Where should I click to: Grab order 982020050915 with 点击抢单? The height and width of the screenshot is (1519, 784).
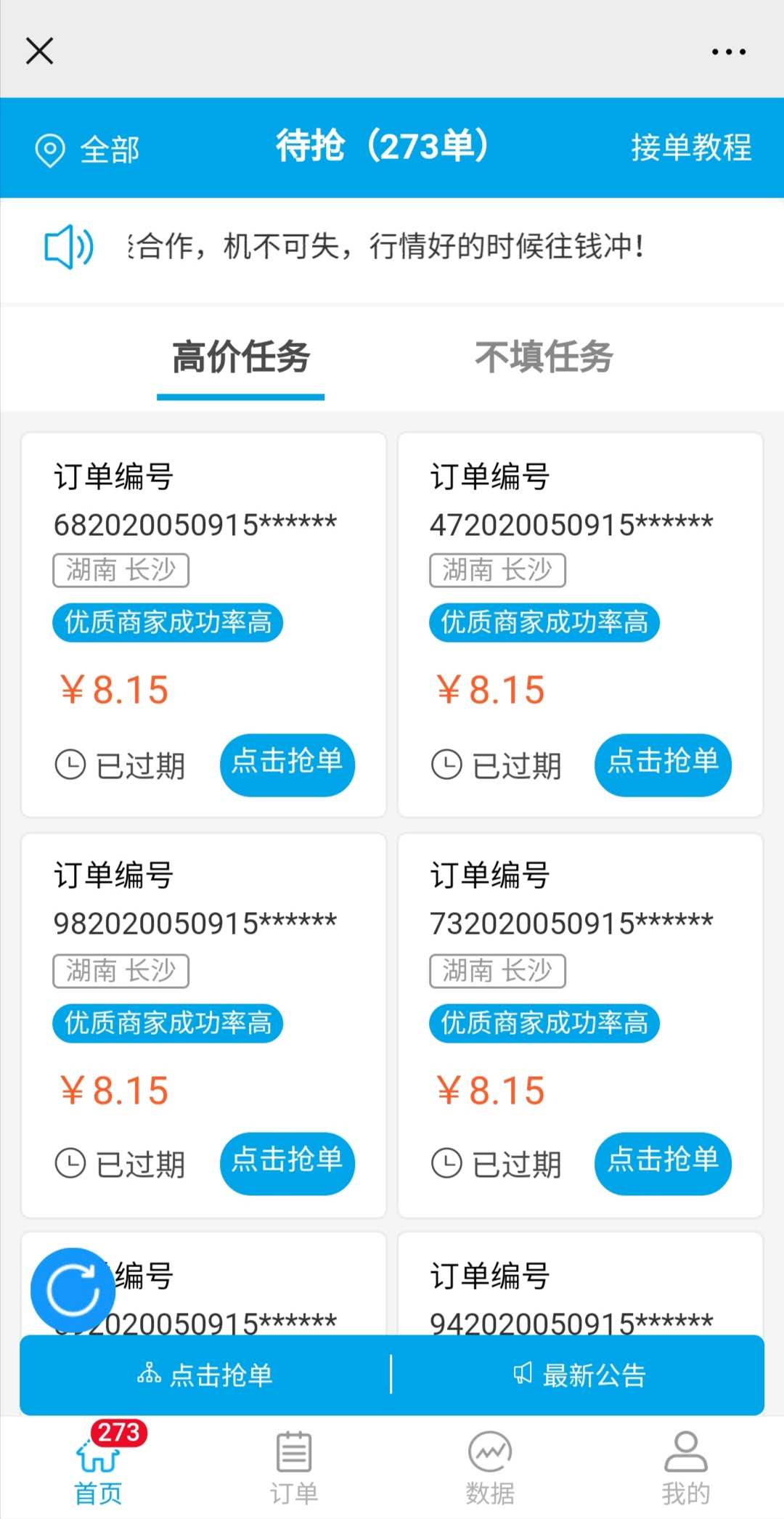pyautogui.click(x=287, y=1162)
